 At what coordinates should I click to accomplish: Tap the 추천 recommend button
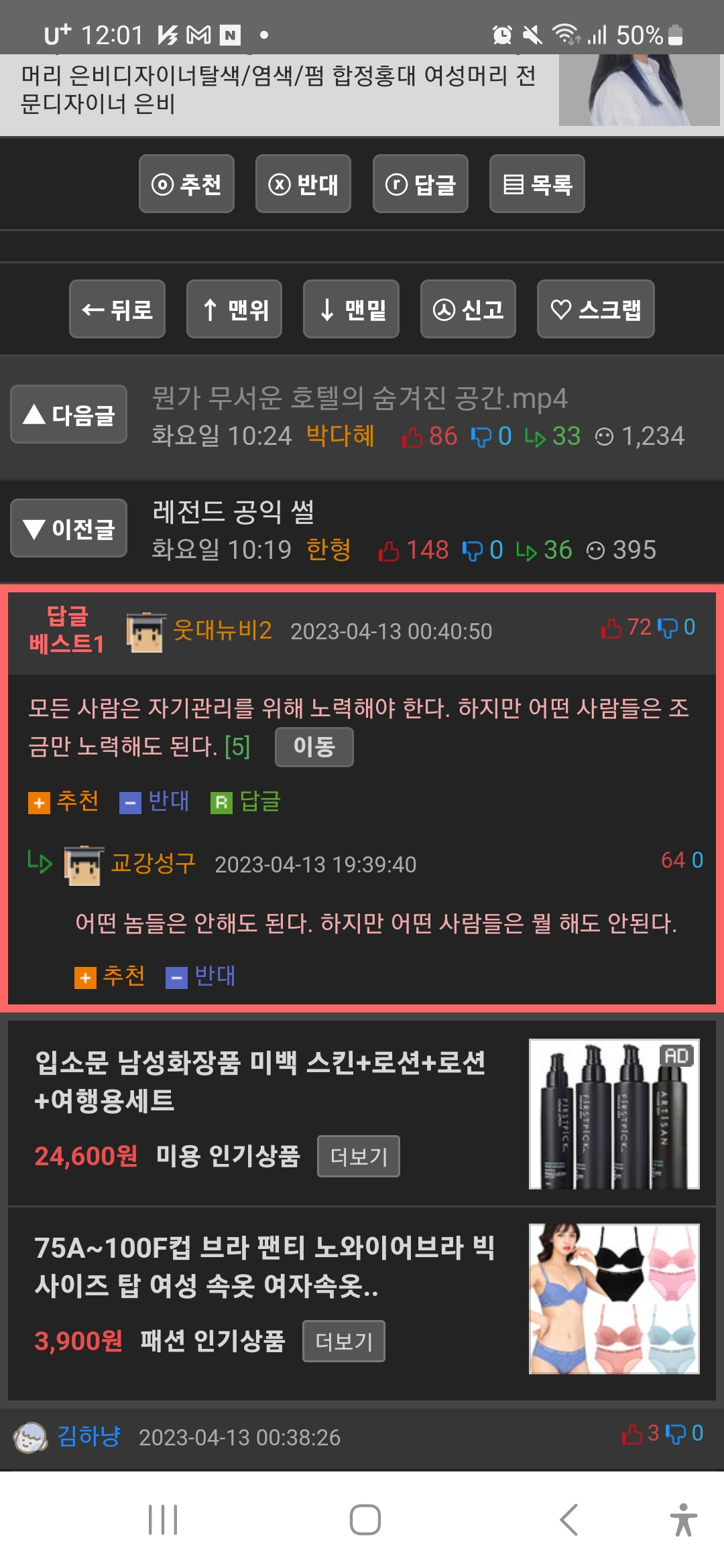[186, 184]
